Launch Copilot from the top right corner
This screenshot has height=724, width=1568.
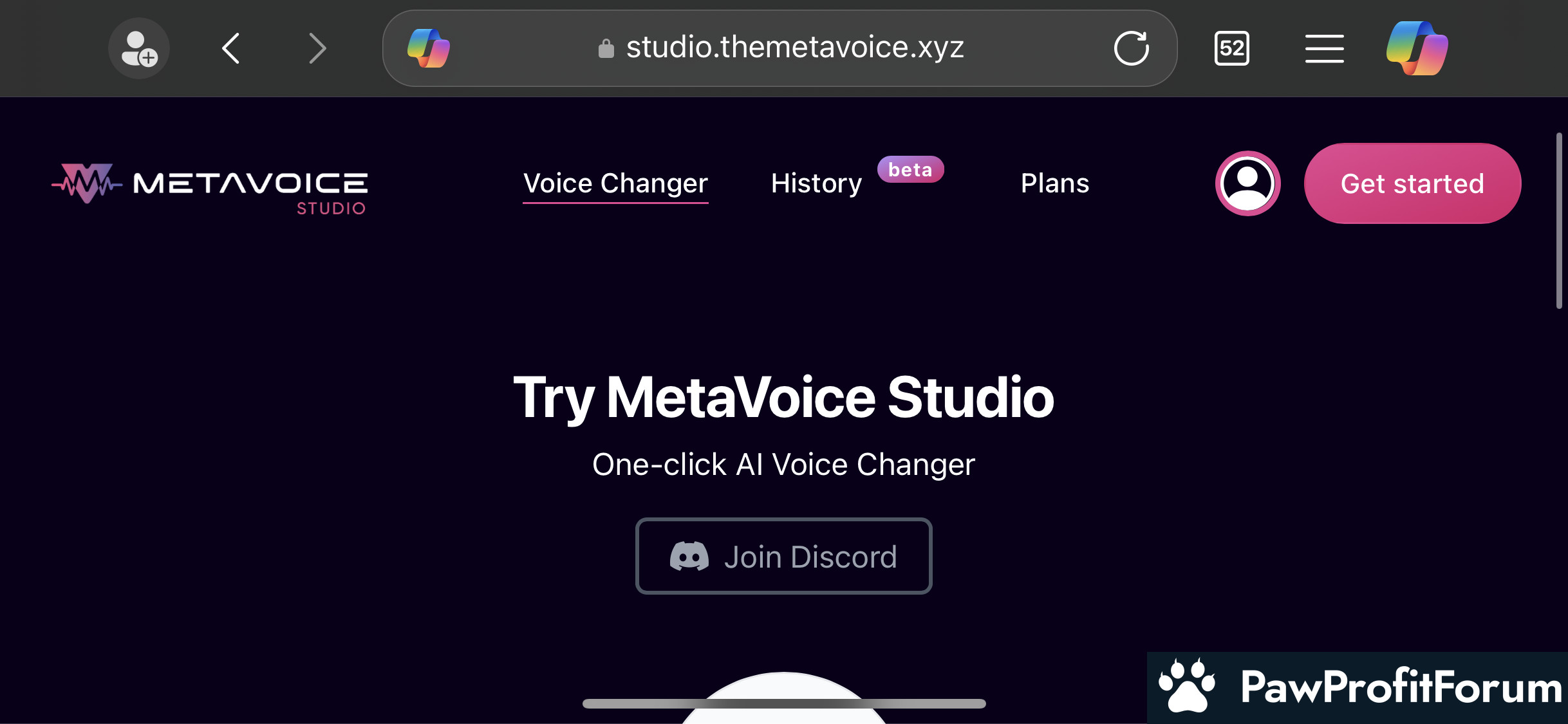(1417, 48)
